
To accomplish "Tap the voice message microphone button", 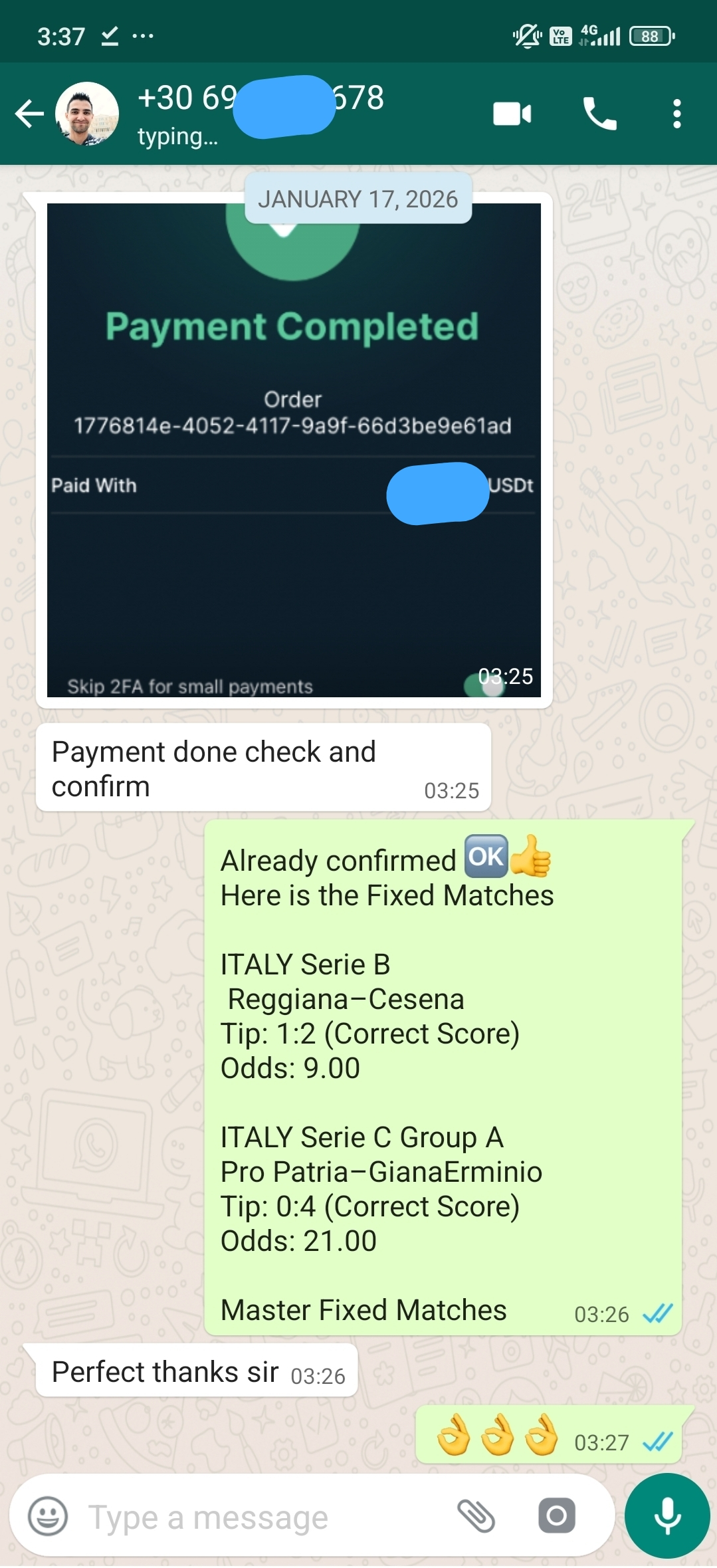I will pos(667,1516).
